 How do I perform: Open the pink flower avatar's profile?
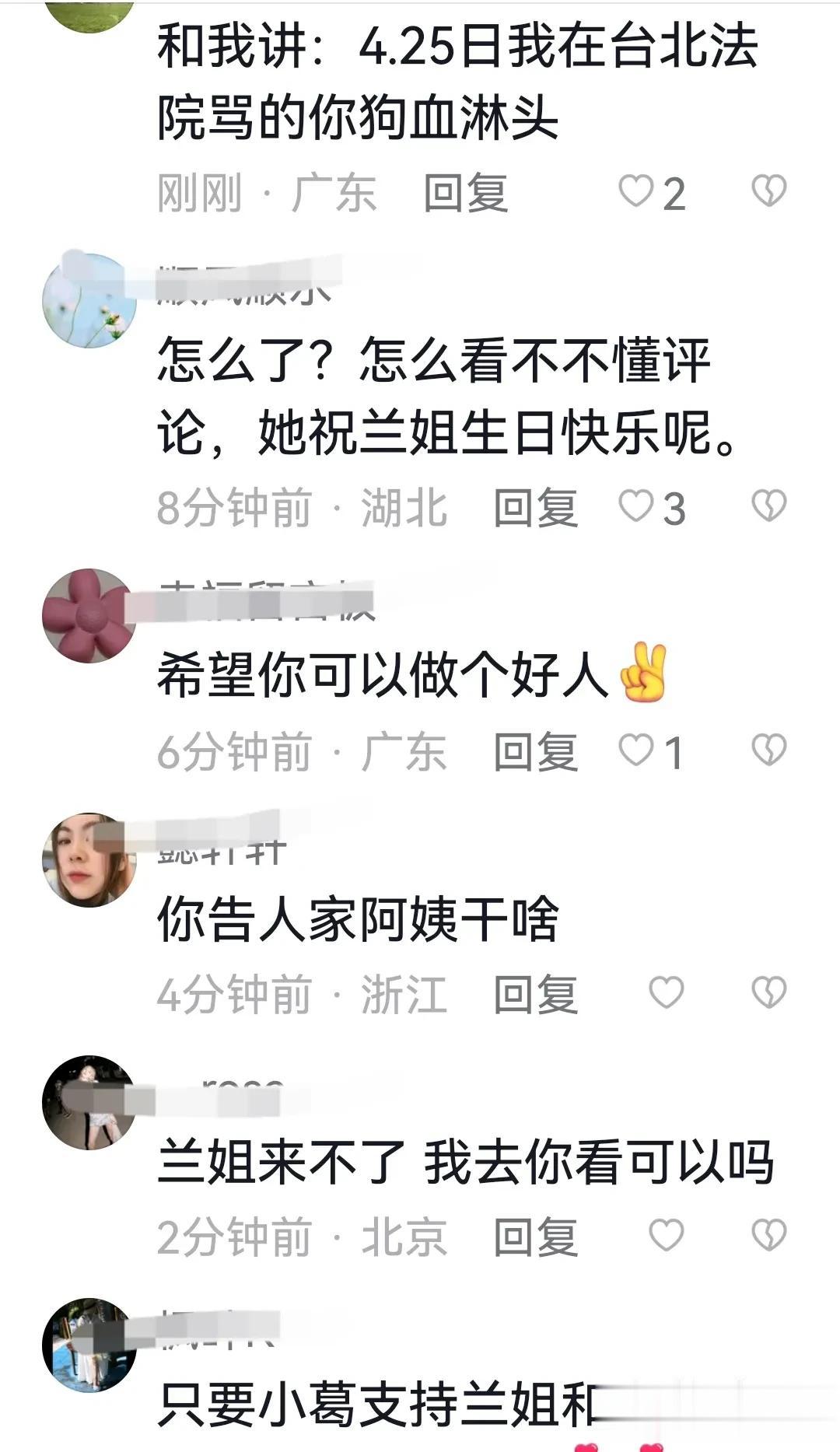coord(89,615)
